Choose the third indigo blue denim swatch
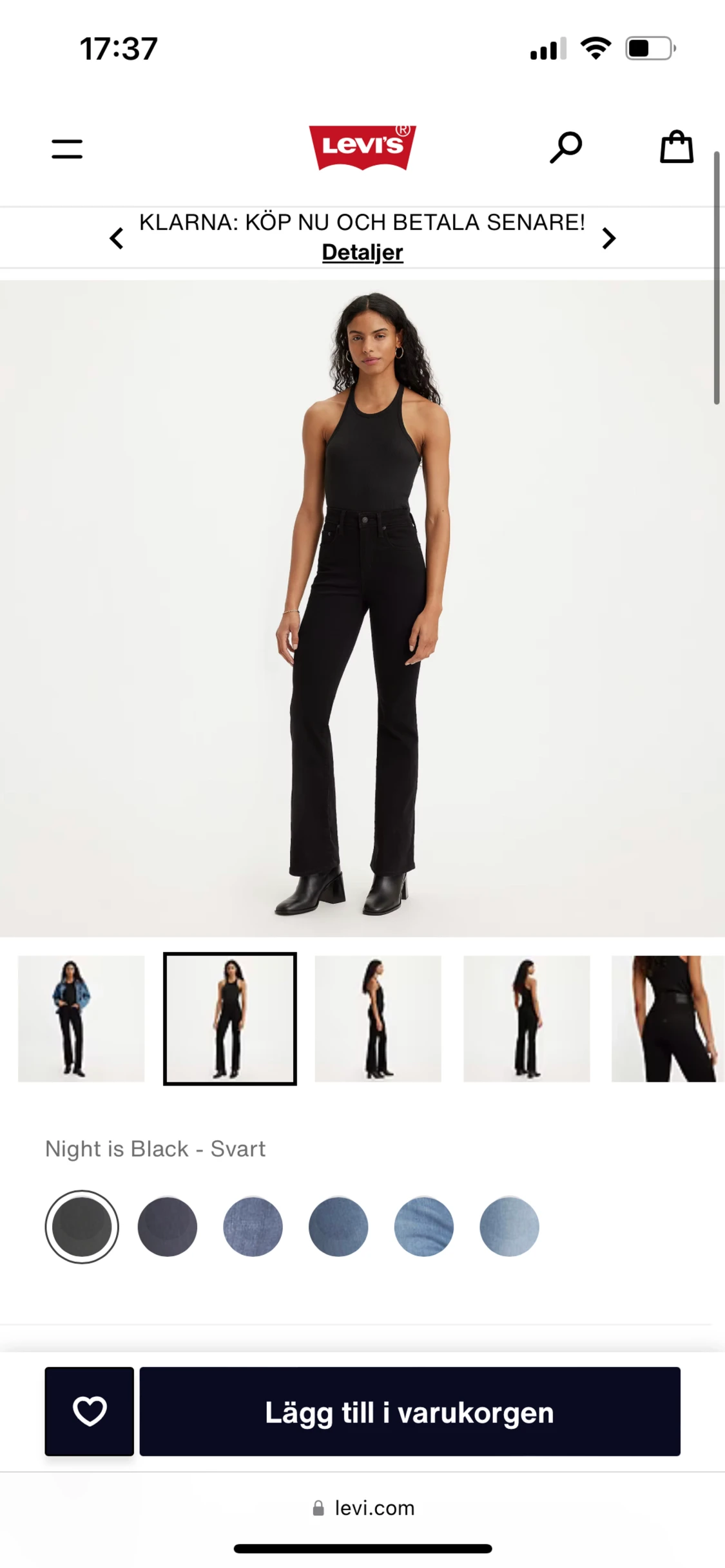The height and width of the screenshot is (1568, 725). pyautogui.click(x=253, y=1227)
